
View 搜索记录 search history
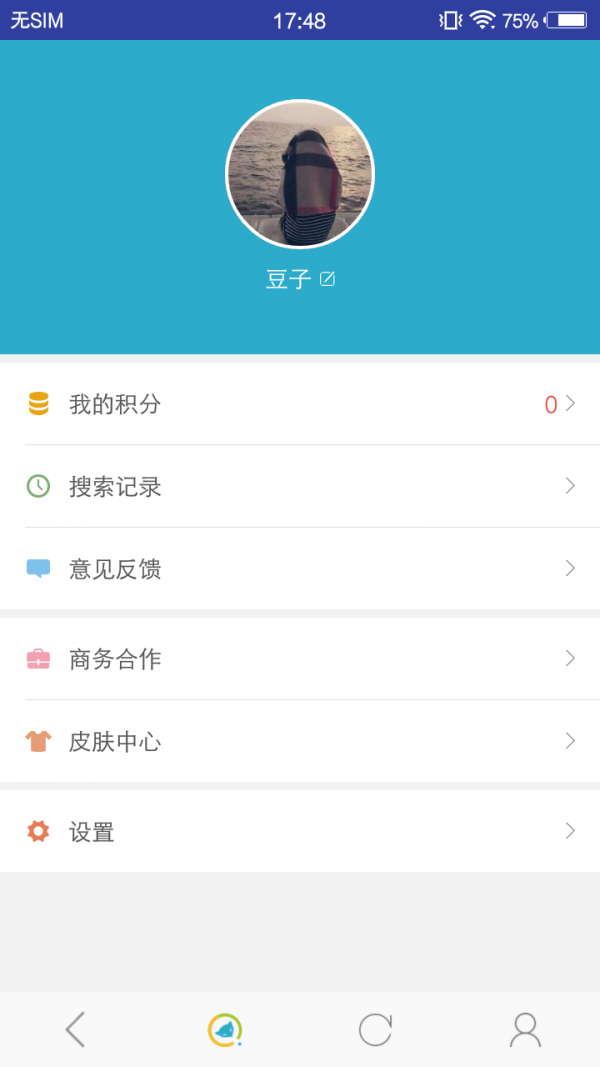point(300,487)
